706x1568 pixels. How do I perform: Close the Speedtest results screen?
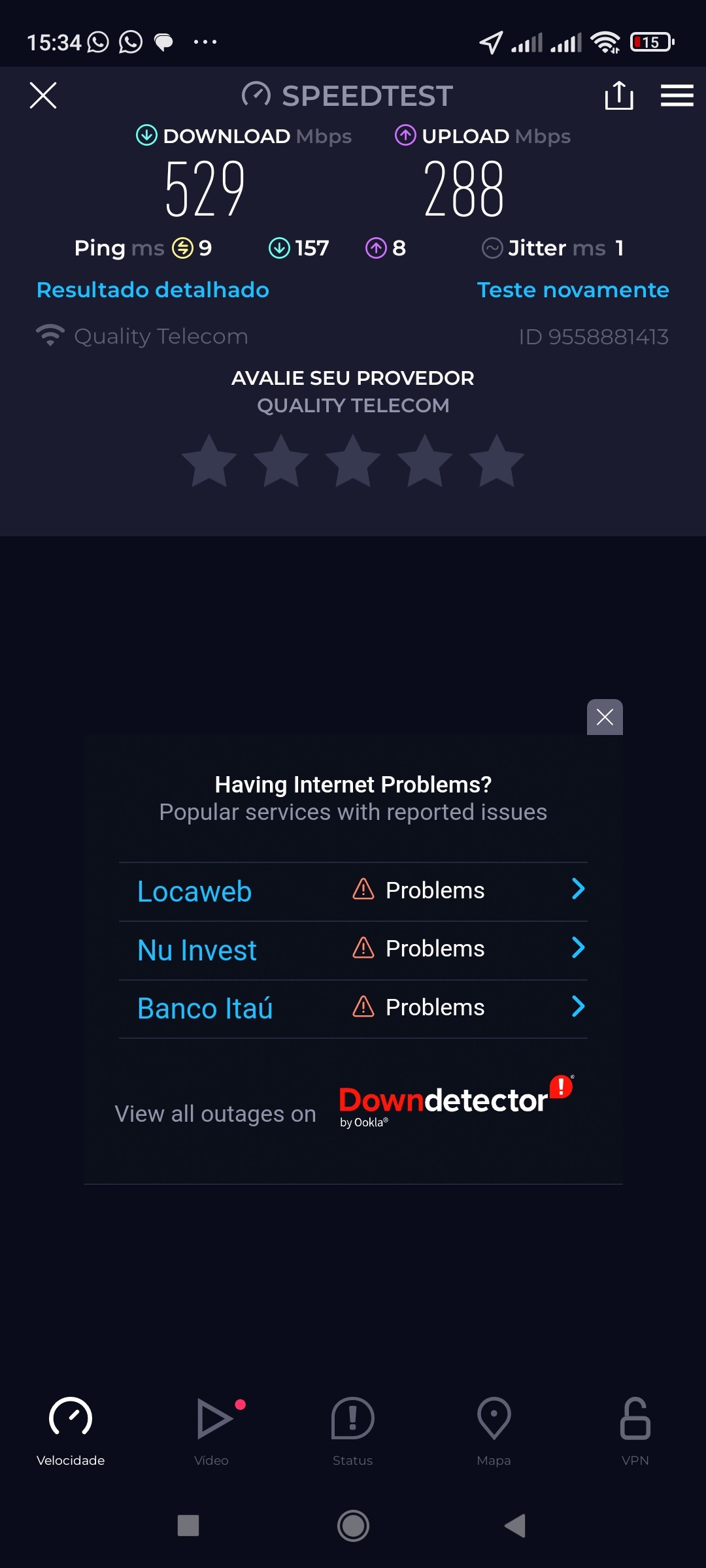(x=43, y=95)
